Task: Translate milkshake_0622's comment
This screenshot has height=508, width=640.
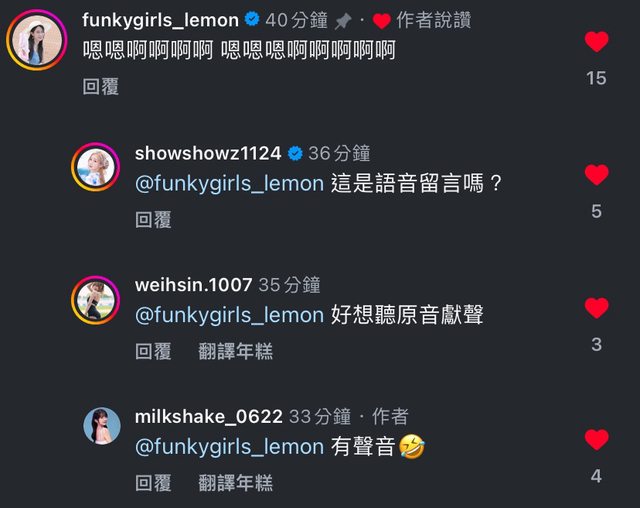Action: tap(235, 483)
